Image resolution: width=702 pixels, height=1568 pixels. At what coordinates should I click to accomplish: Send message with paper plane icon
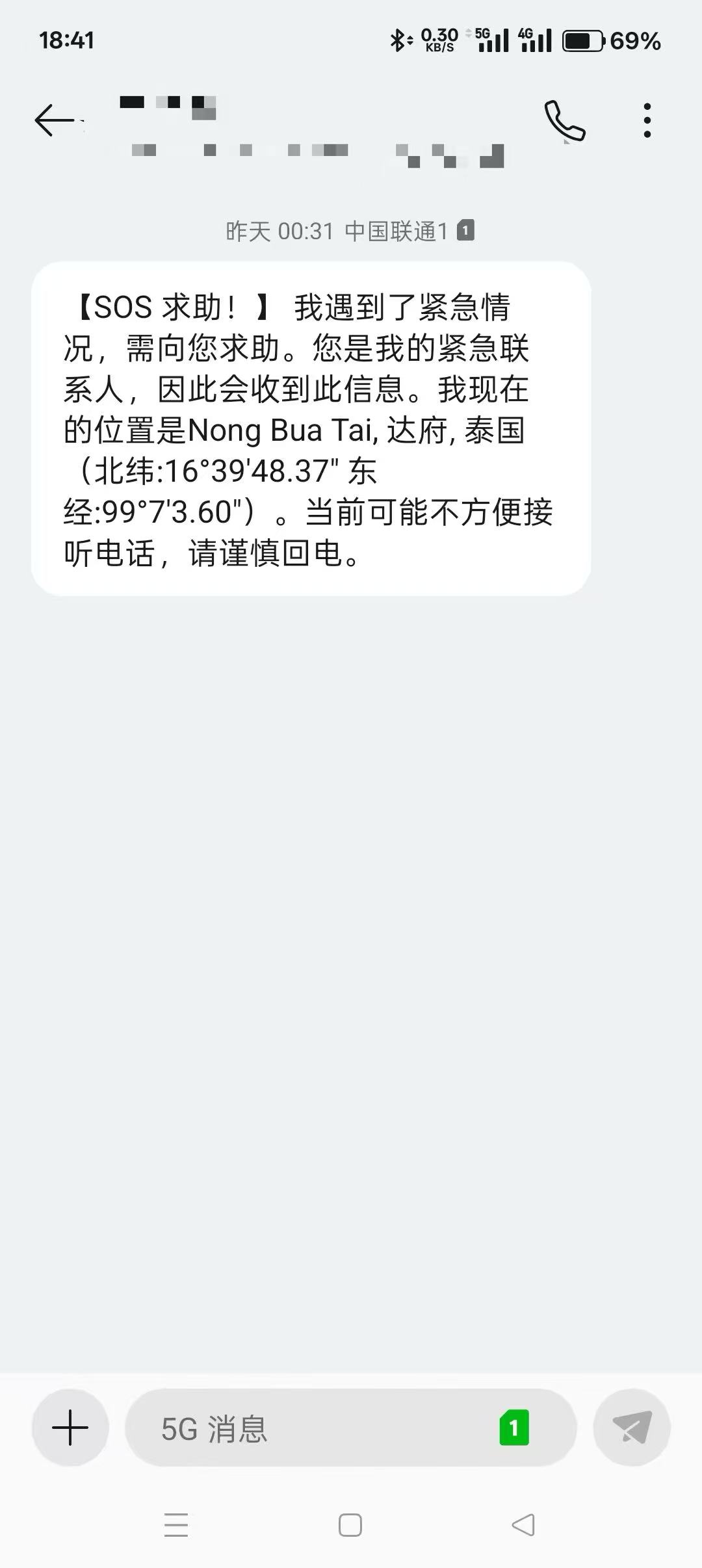click(632, 1428)
